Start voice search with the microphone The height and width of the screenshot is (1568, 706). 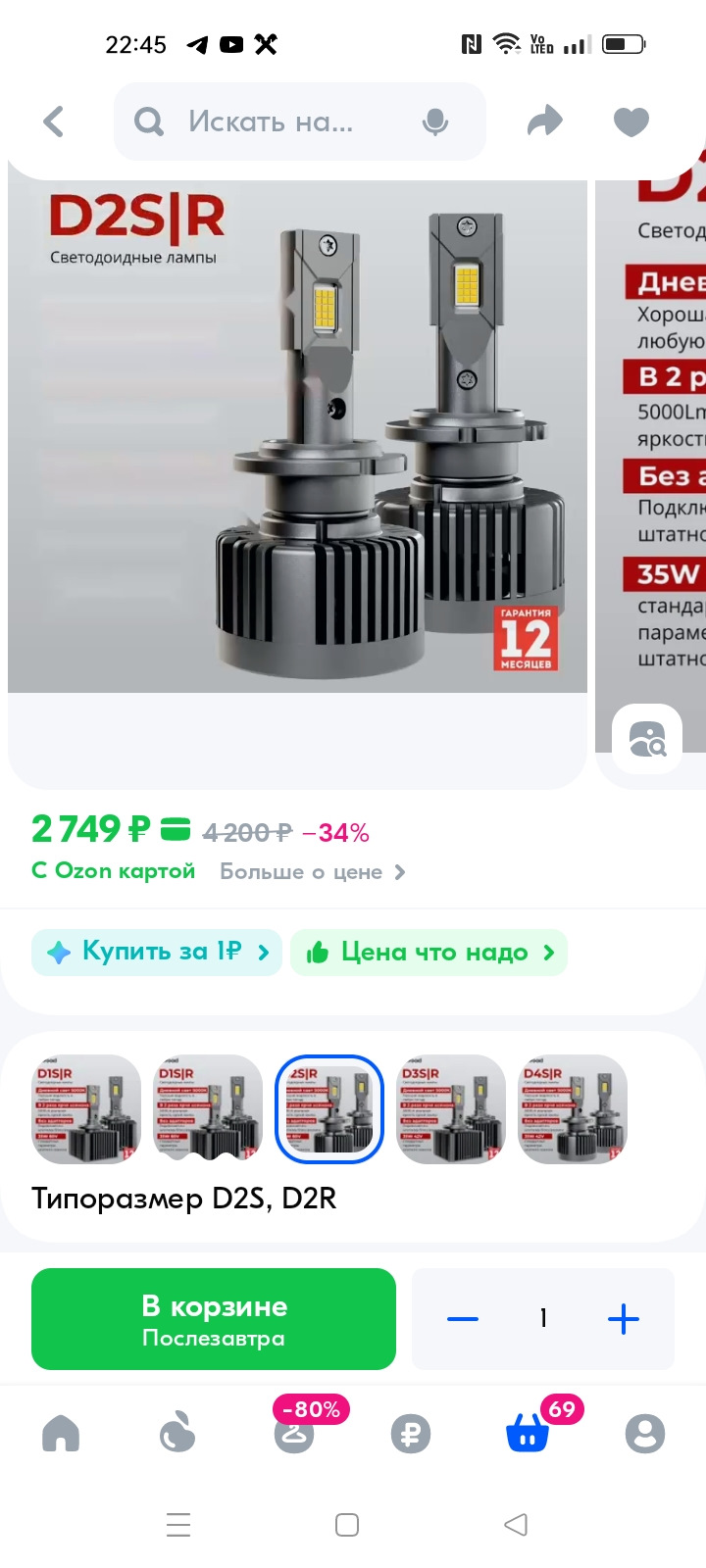pos(434,122)
